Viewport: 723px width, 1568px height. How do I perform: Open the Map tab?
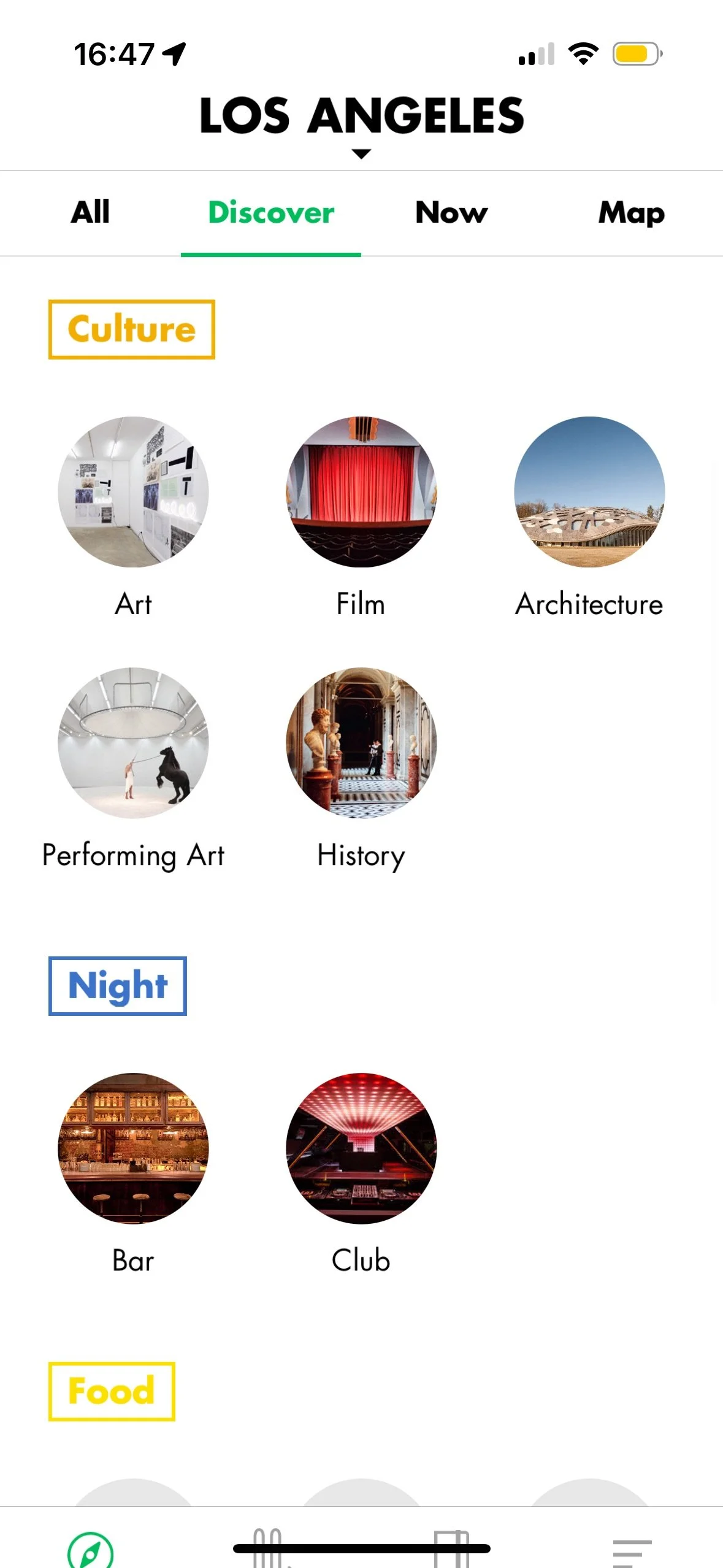[632, 213]
